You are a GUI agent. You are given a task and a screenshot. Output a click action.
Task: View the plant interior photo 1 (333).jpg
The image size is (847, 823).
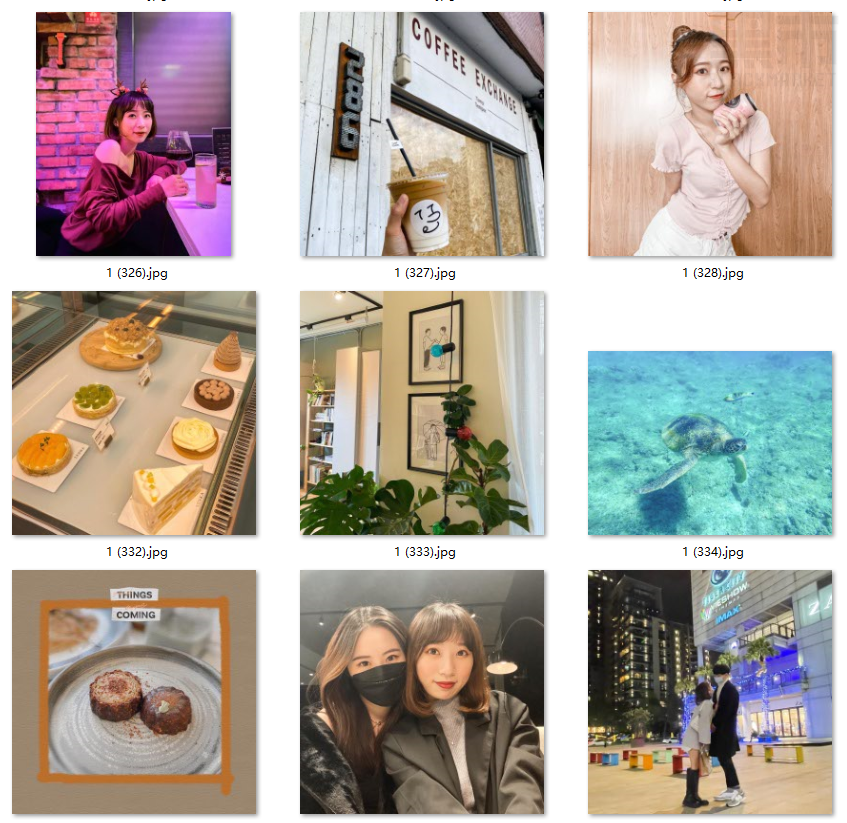point(422,413)
